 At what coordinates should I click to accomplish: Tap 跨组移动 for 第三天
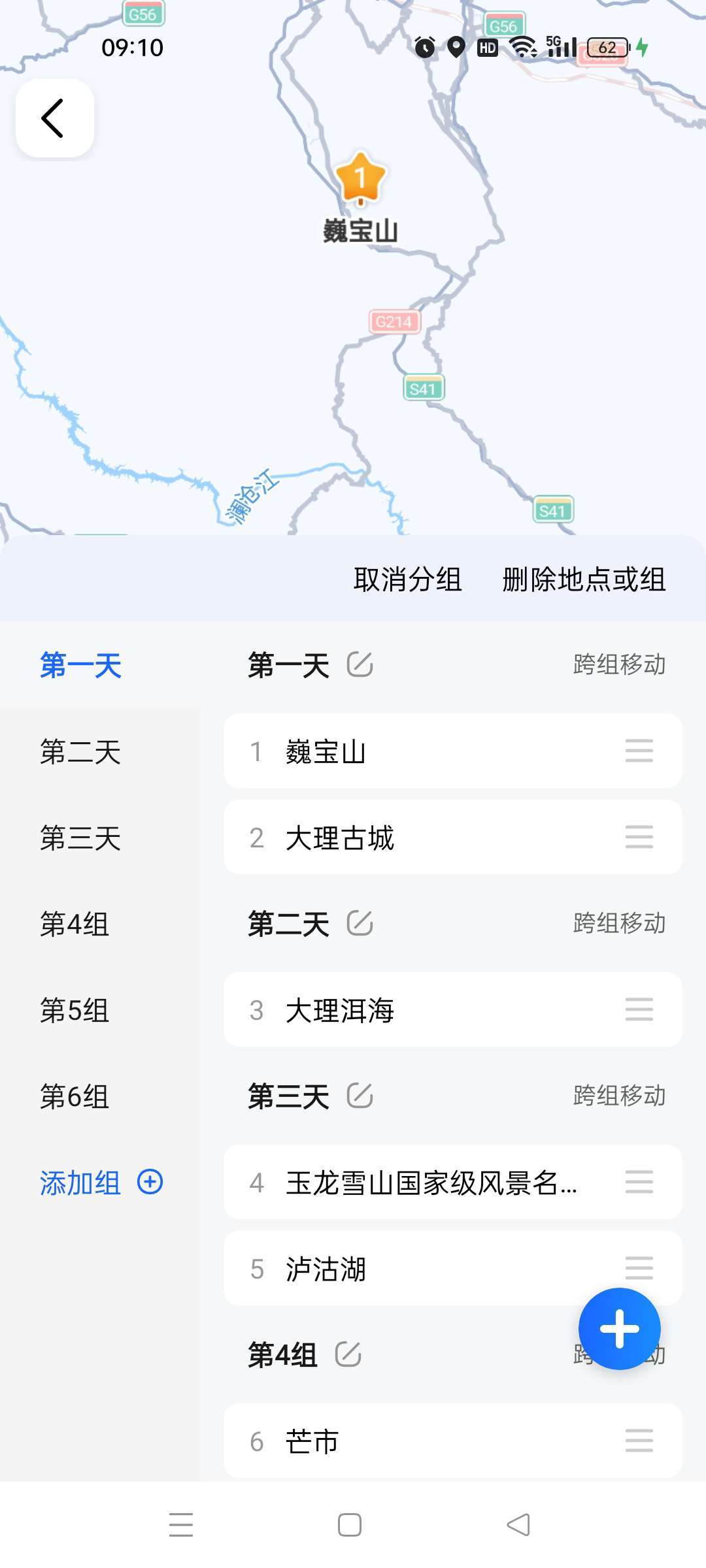coord(619,1096)
